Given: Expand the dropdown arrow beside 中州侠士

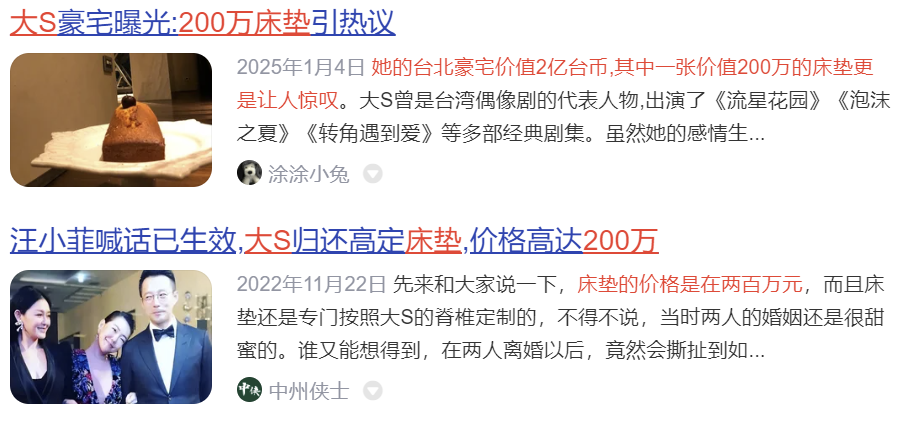Looking at the screenshot, I should [373, 390].
